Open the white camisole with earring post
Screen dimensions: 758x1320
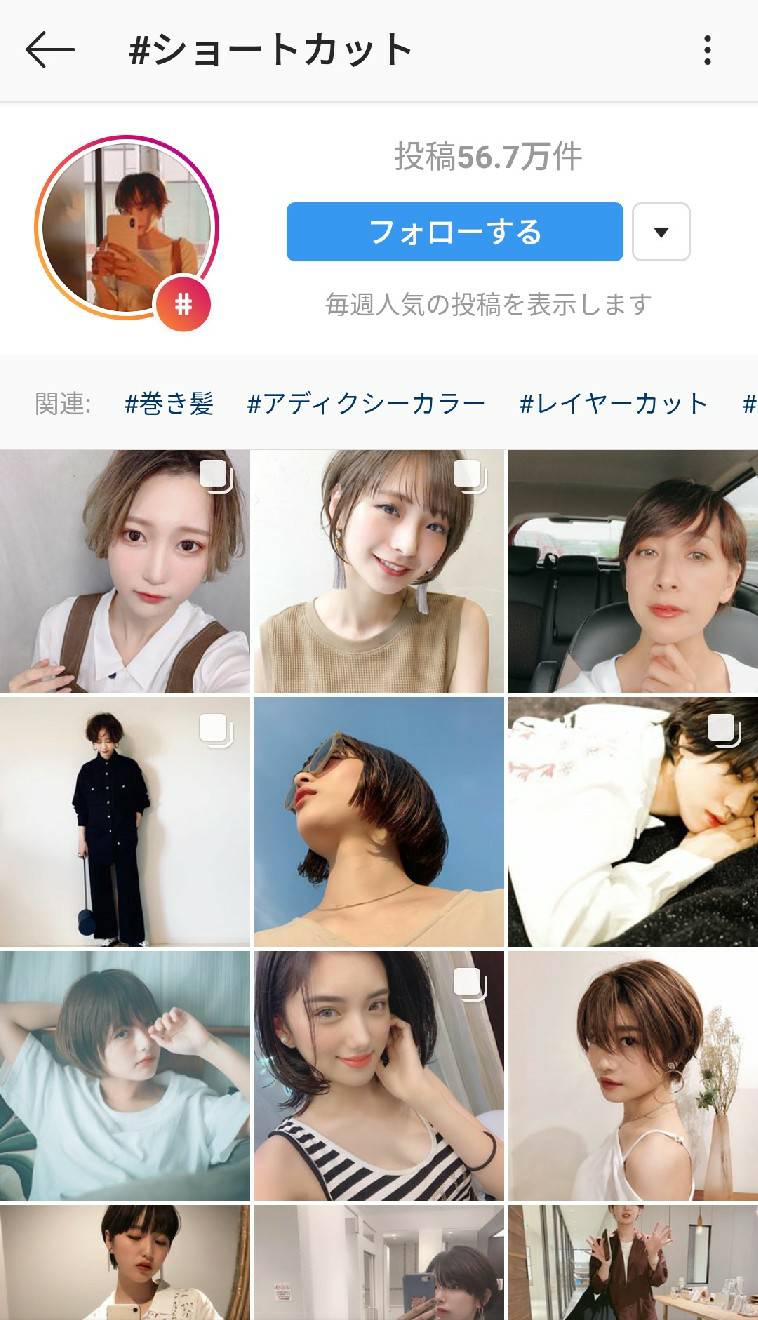[633, 1075]
